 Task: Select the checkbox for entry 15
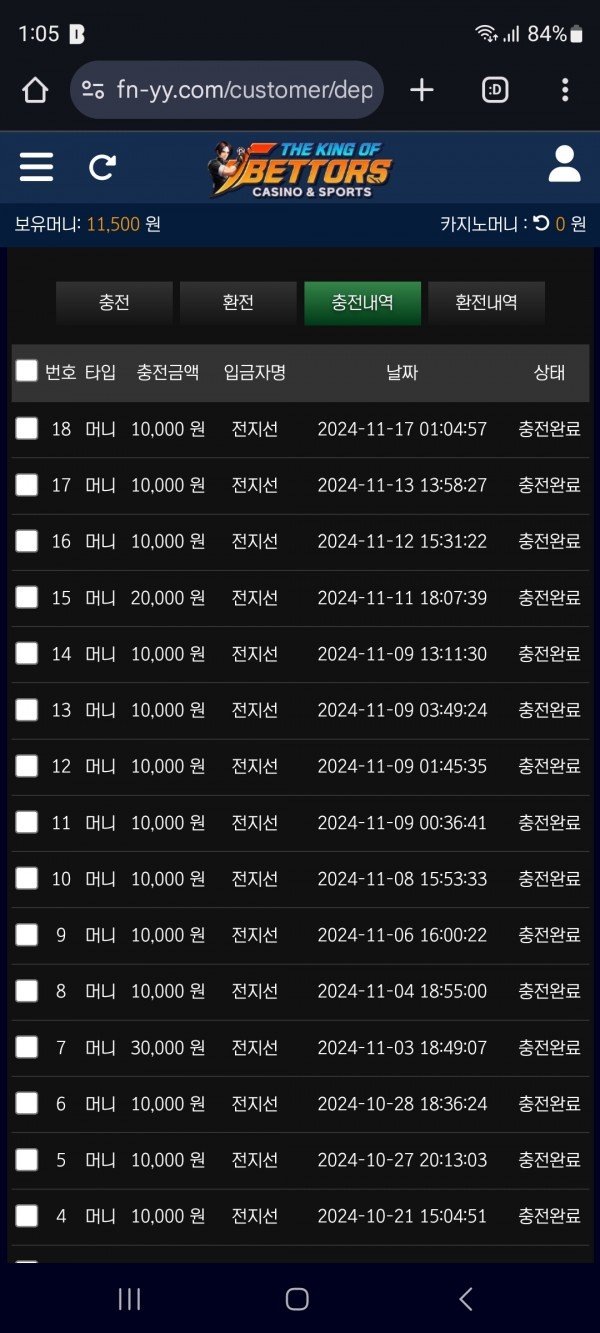(27, 597)
